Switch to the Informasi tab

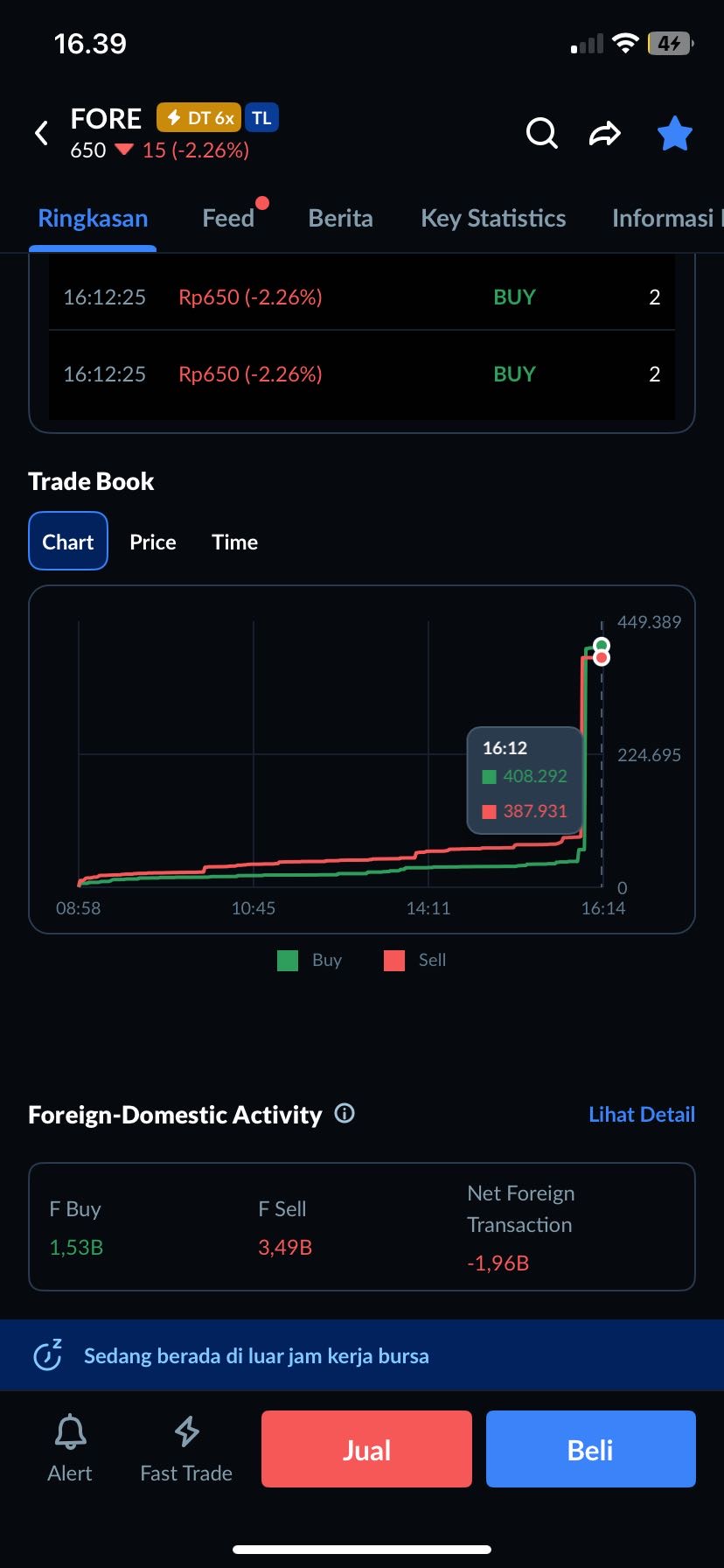point(666,218)
